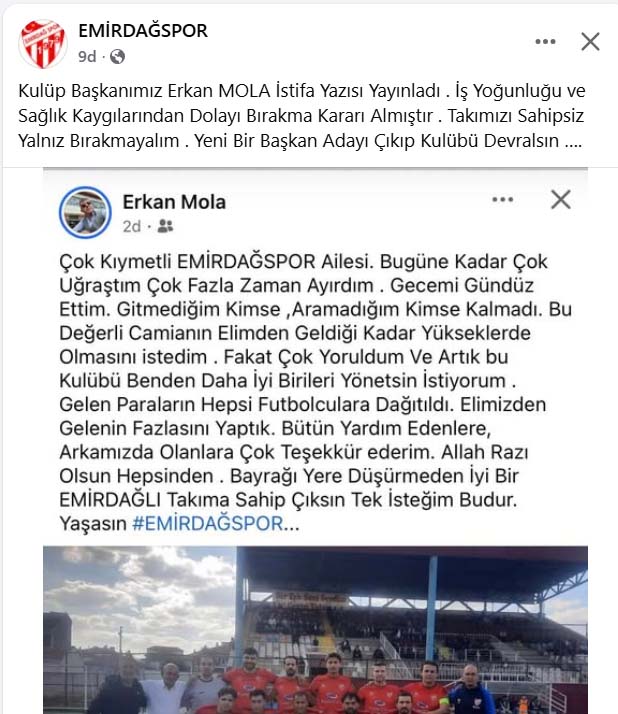Open the attached Erkan Mola screenshot image
The width and height of the screenshot is (618, 714).
pyautogui.click(x=314, y=440)
